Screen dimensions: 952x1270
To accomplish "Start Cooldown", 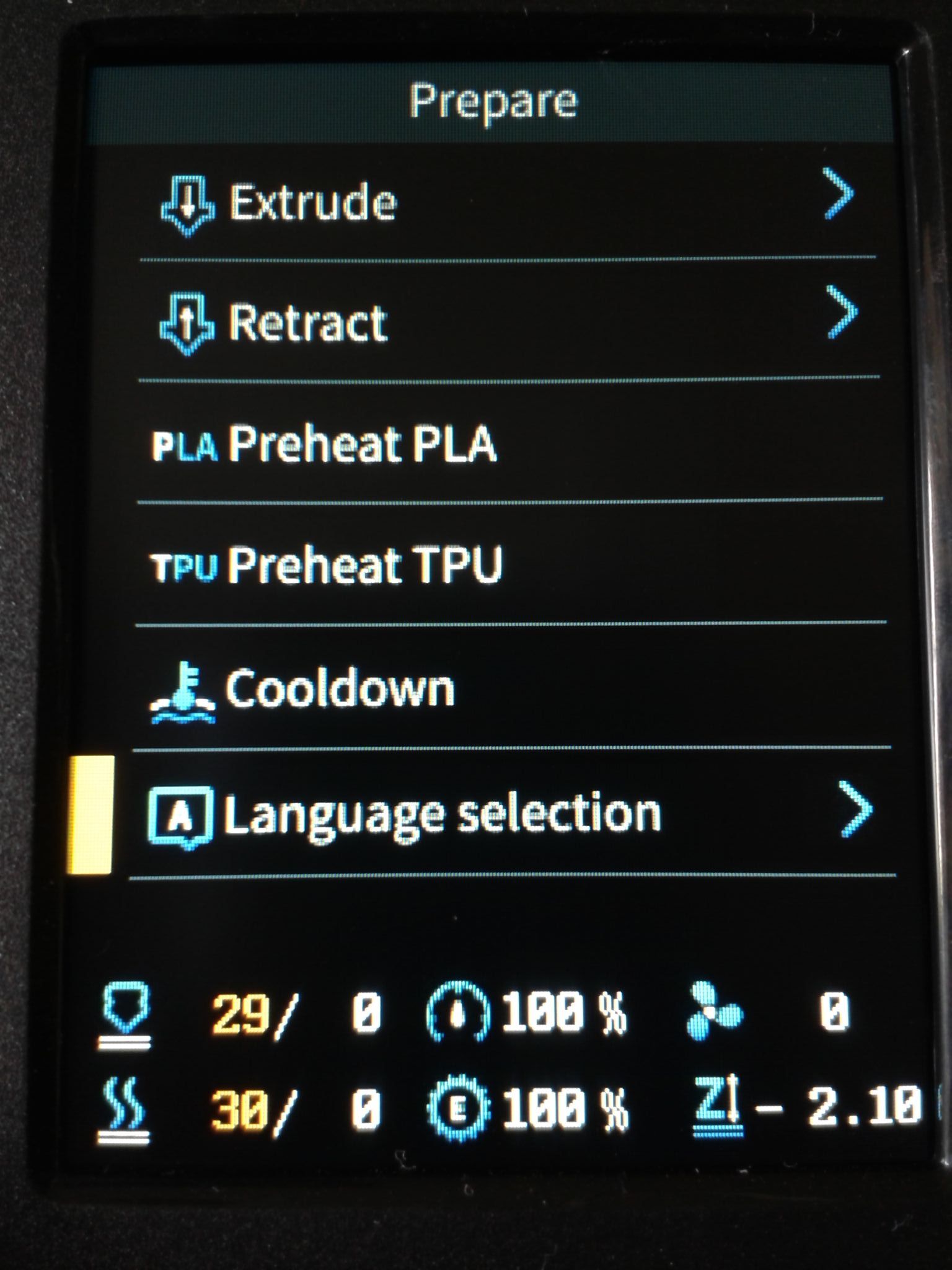I will tap(340, 688).
